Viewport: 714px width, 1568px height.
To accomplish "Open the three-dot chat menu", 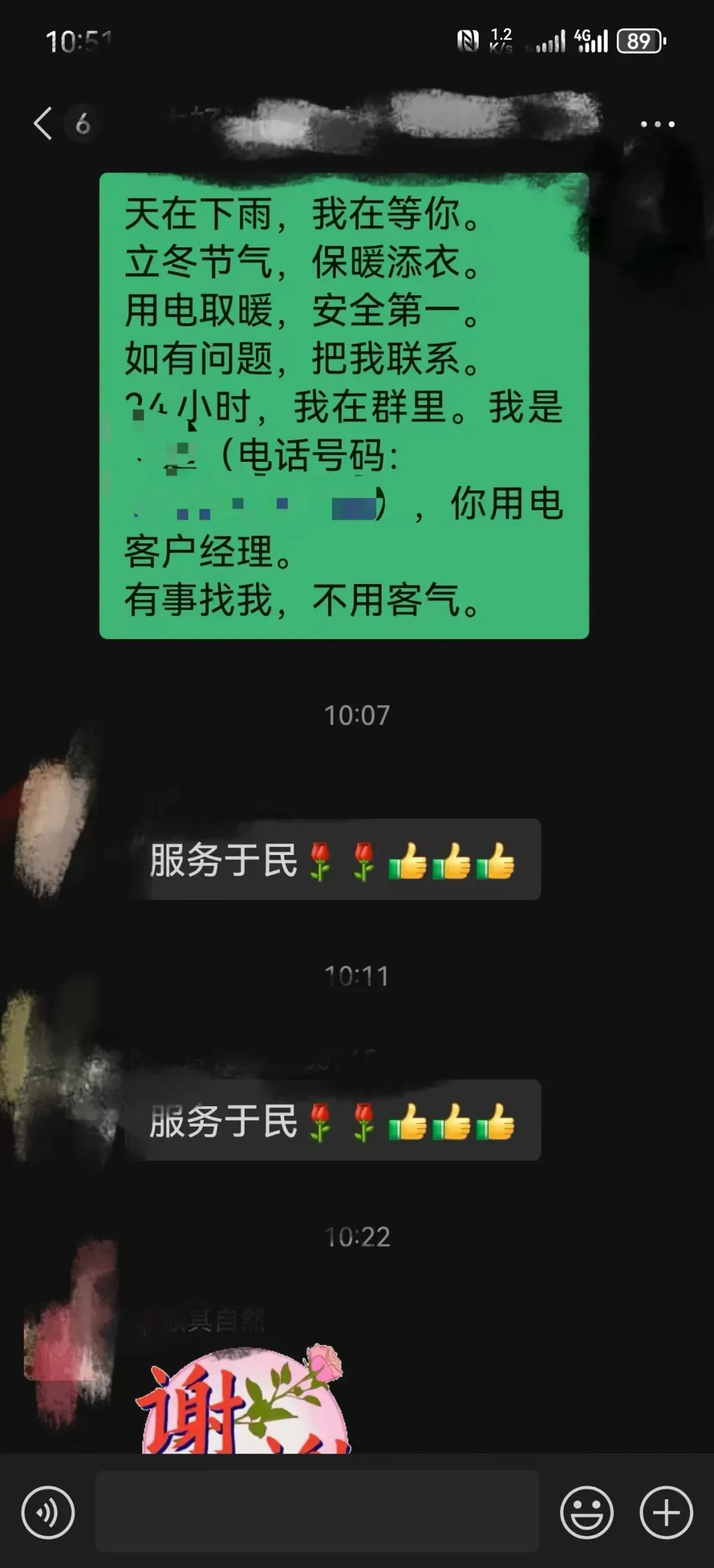I will [657, 124].
